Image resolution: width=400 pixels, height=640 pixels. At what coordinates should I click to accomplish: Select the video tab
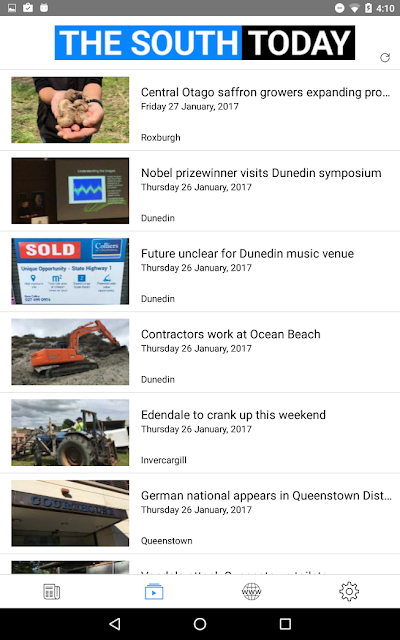(154, 591)
